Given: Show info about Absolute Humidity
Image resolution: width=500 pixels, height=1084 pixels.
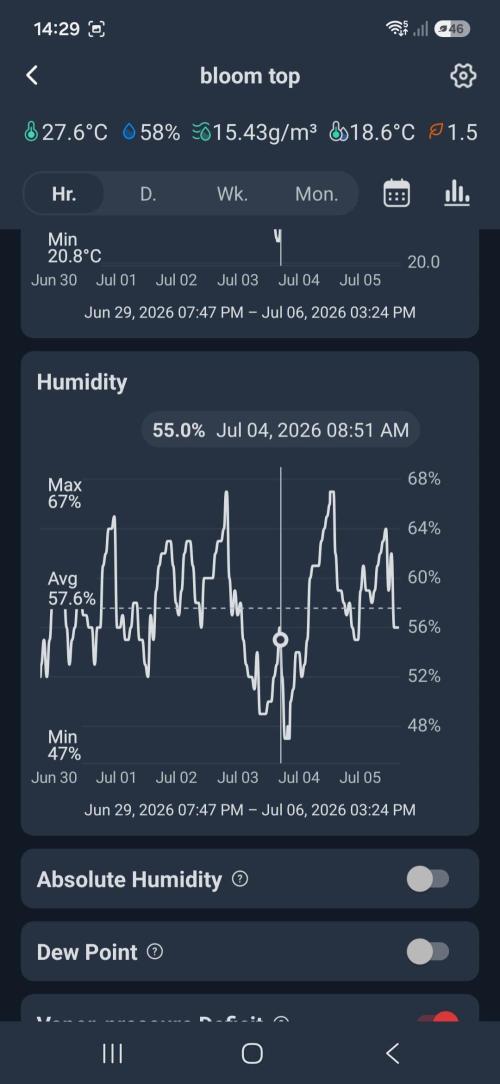Looking at the screenshot, I should pyautogui.click(x=239, y=879).
